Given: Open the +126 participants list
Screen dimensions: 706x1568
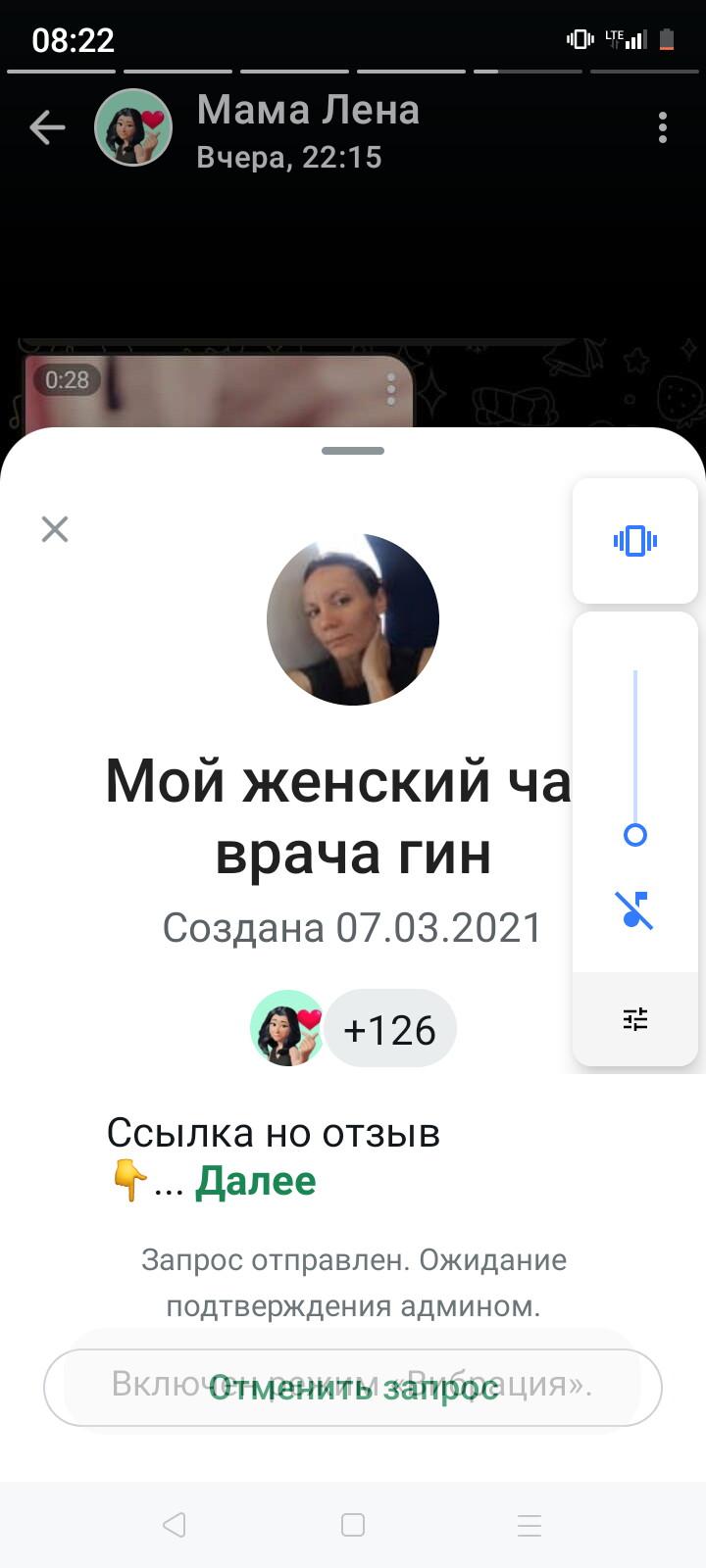Looking at the screenshot, I should (x=390, y=1029).
